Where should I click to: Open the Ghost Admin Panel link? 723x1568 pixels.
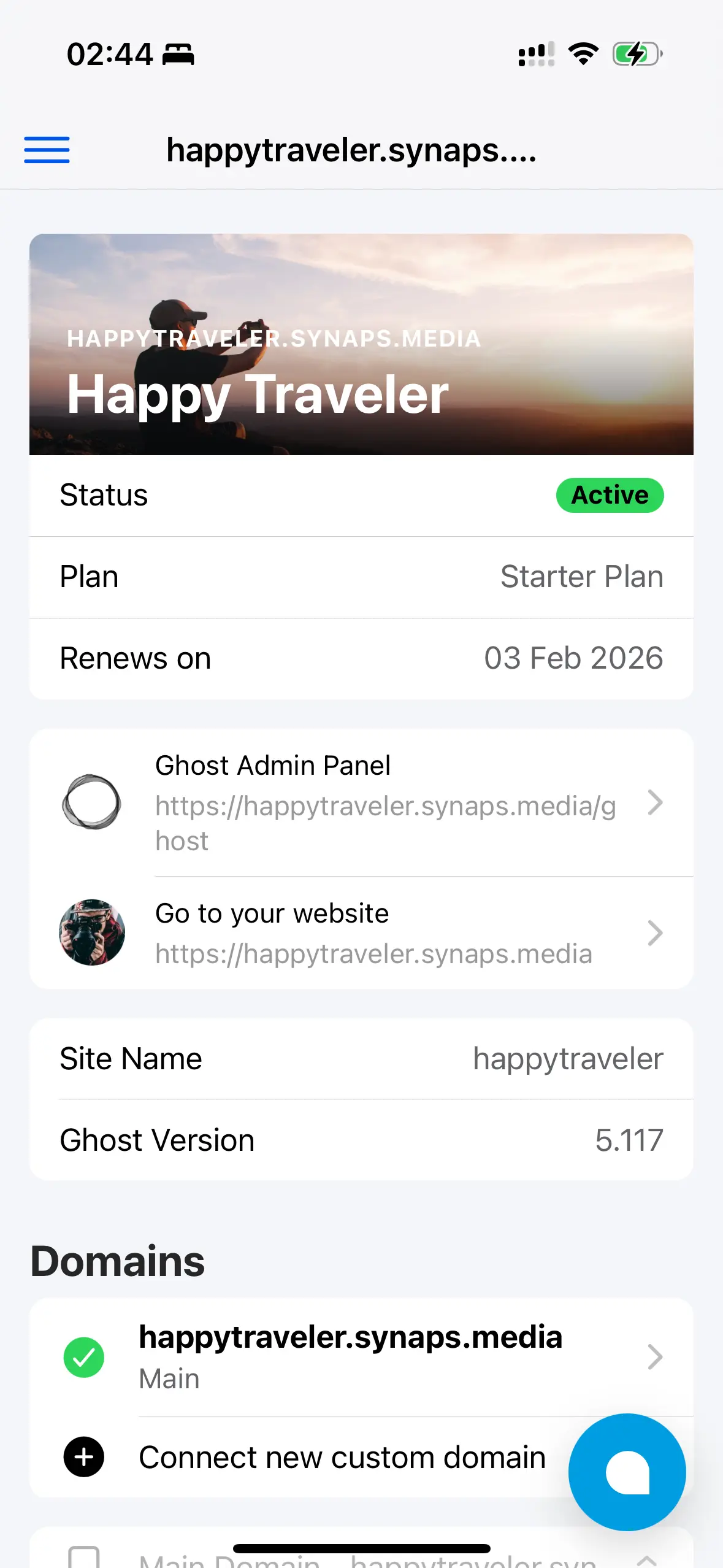pyautogui.click(x=361, y=802)
